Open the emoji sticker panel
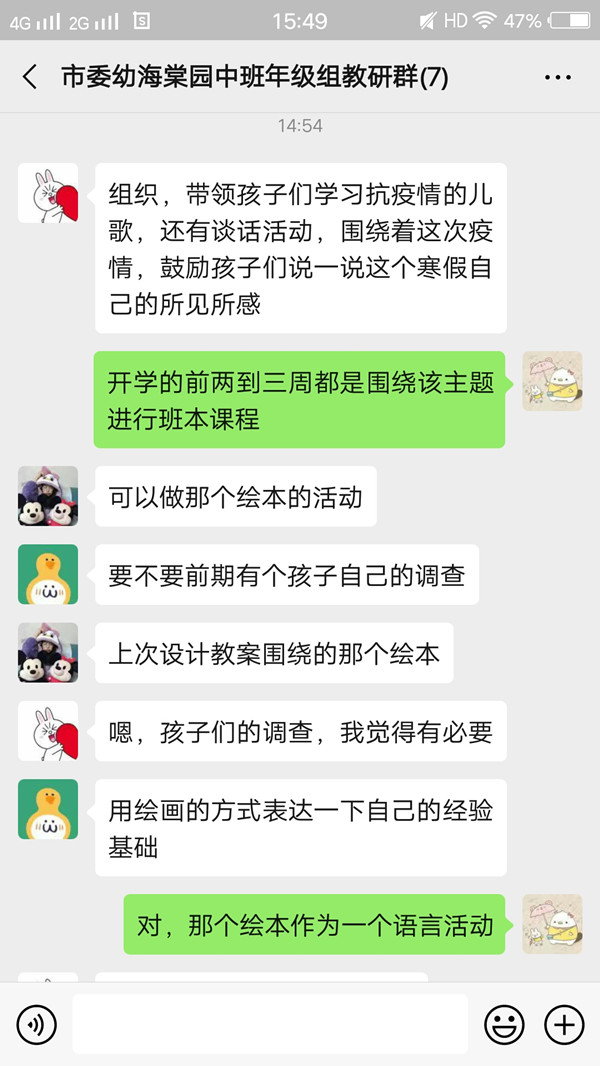The width and height of the screenshot is (600, 1066). click(x=505, y=1024)
